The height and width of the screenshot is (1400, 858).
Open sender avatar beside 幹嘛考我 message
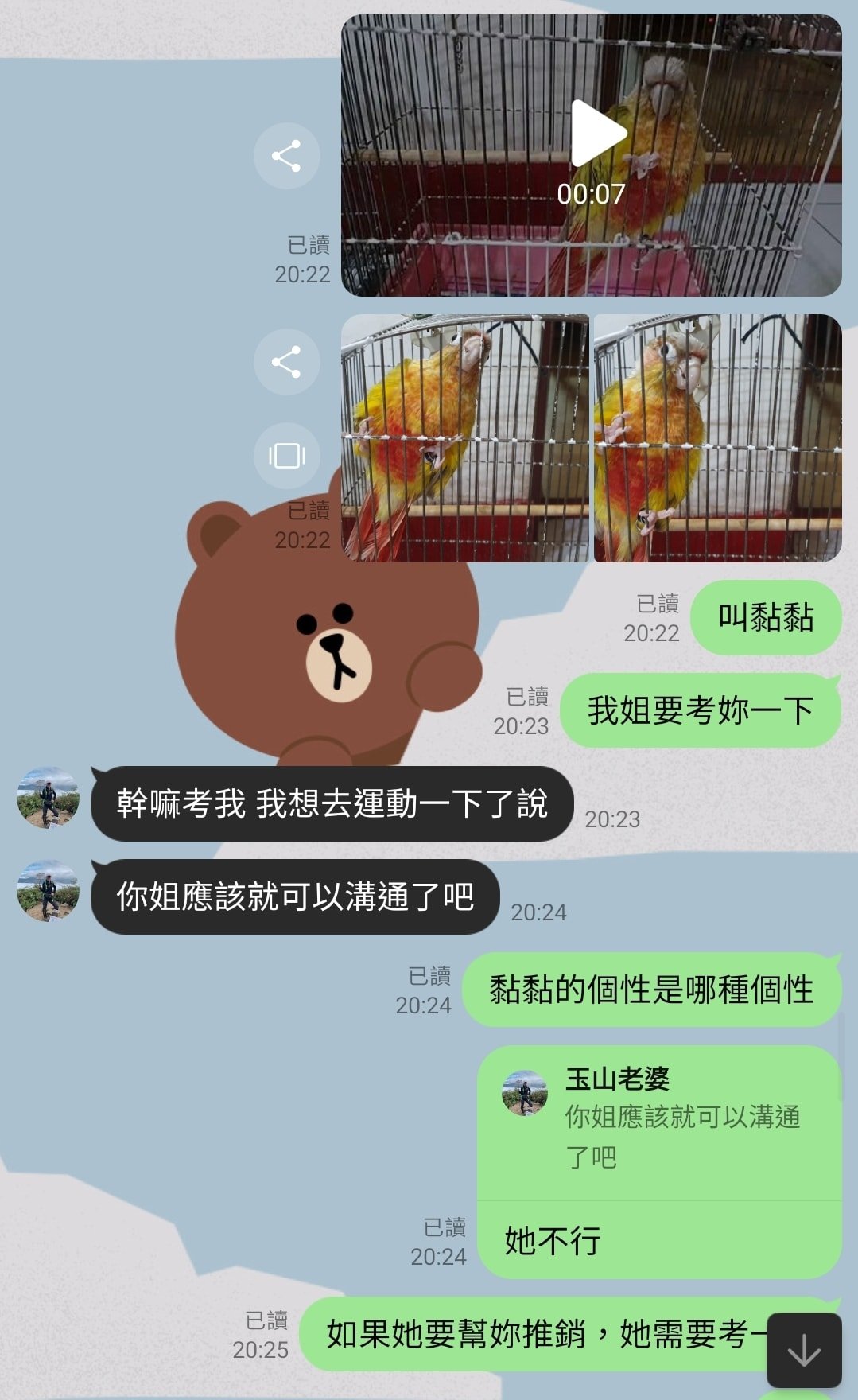[49, 798]
